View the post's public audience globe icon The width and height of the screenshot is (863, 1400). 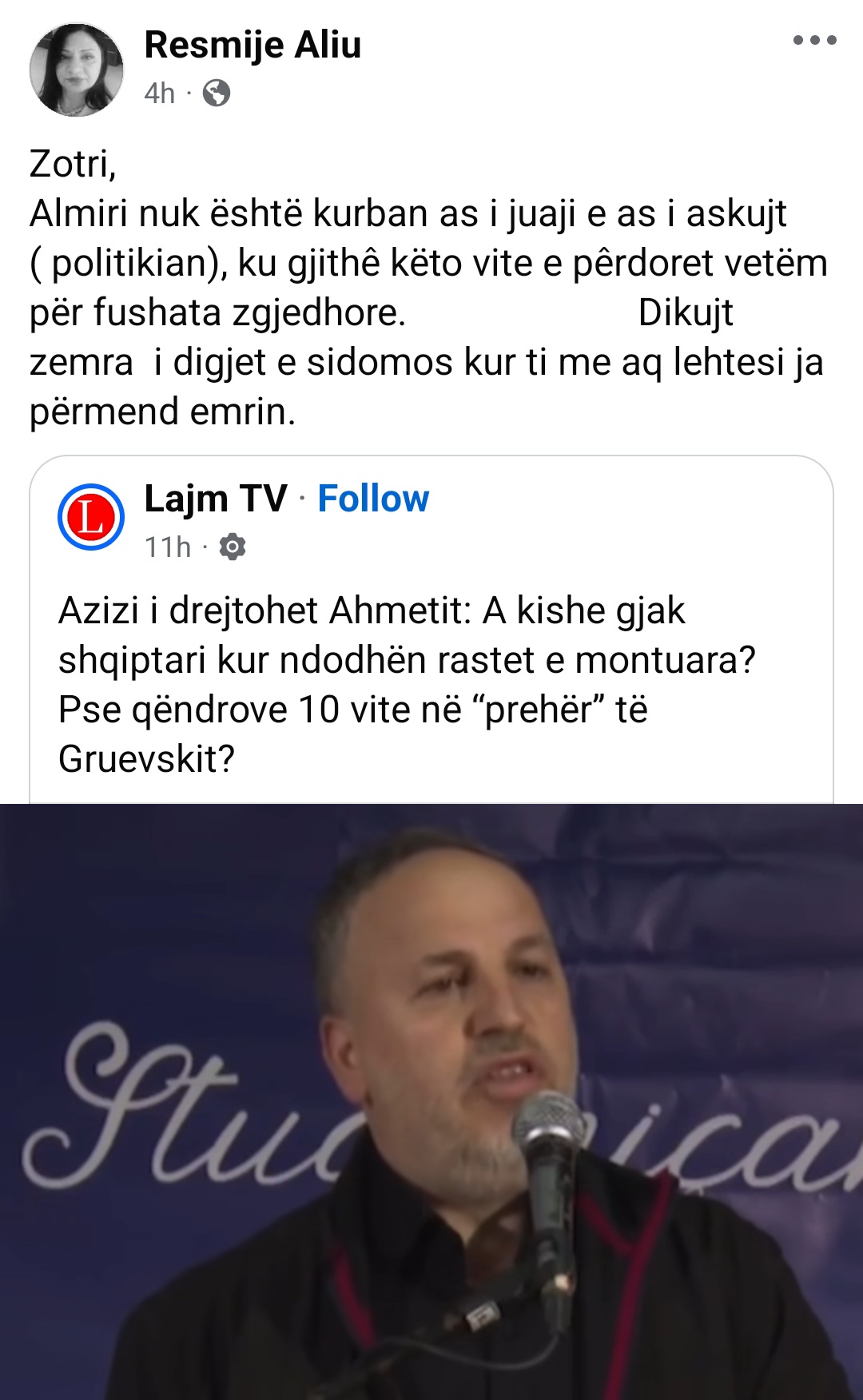[x=217, y=93]
